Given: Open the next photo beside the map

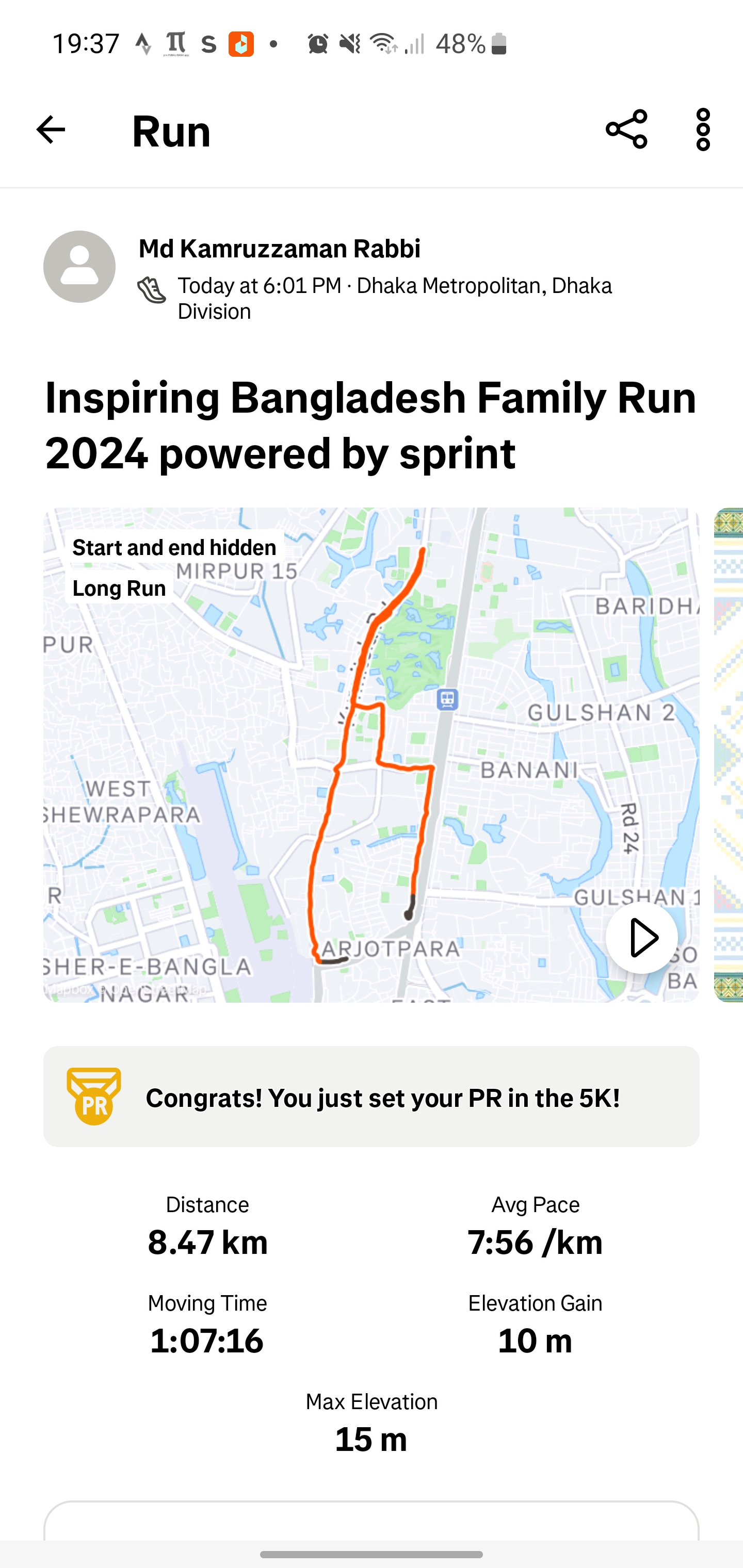Looking at the screenshot, I should (729, 755).
